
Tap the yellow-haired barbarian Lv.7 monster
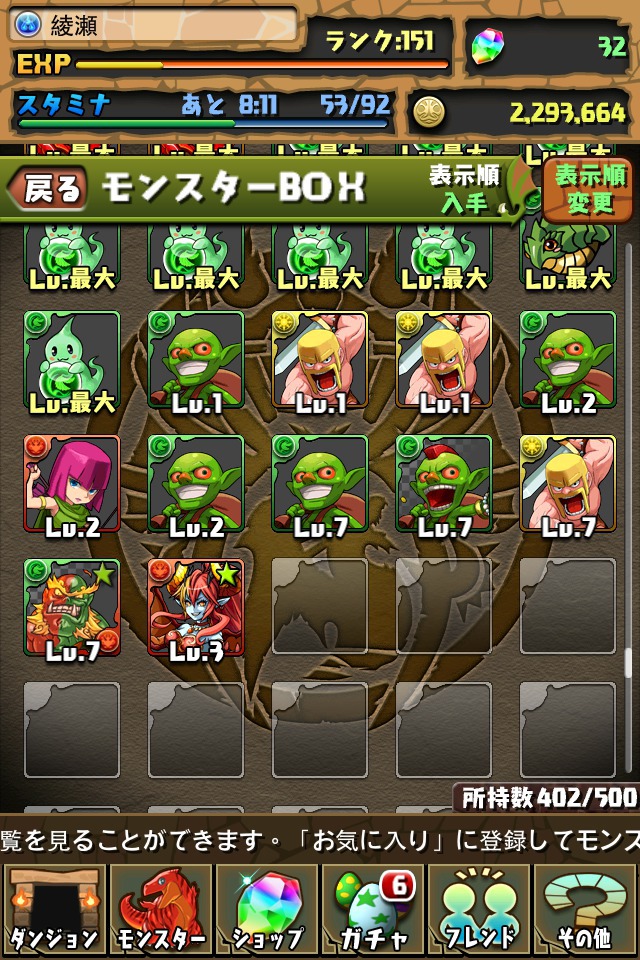568,483
